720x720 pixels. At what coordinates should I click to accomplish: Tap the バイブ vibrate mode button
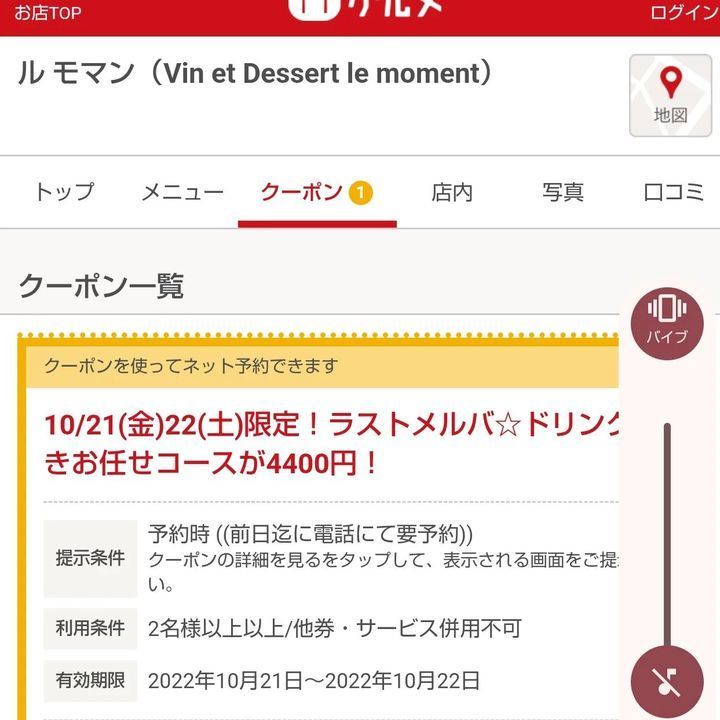[x=667, y=320]
